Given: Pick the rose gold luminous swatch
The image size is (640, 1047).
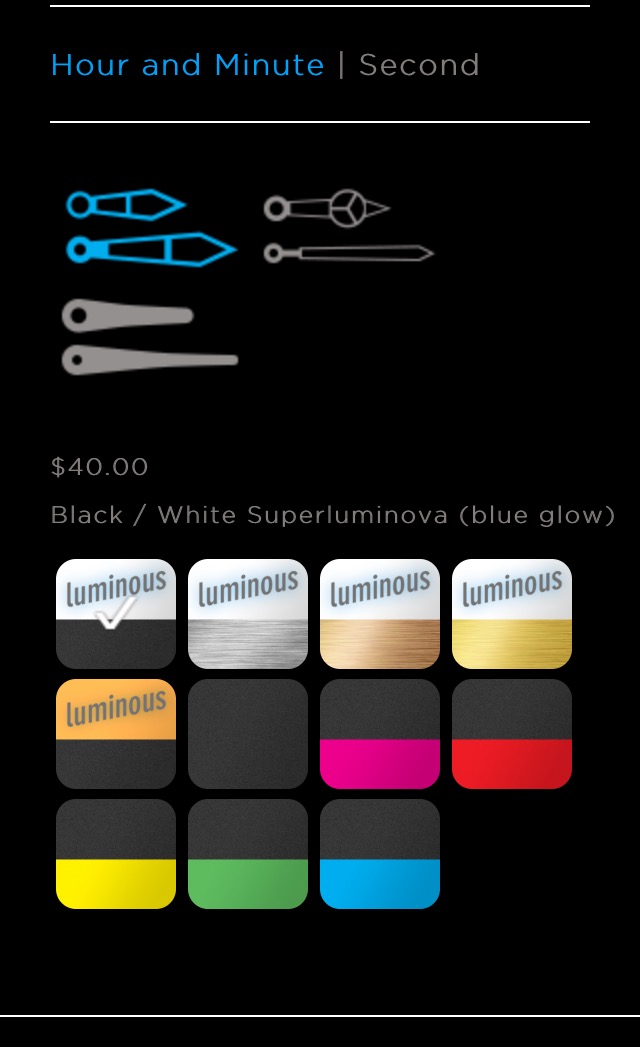Looking at the screenshot, I should (x=380, y=614).
